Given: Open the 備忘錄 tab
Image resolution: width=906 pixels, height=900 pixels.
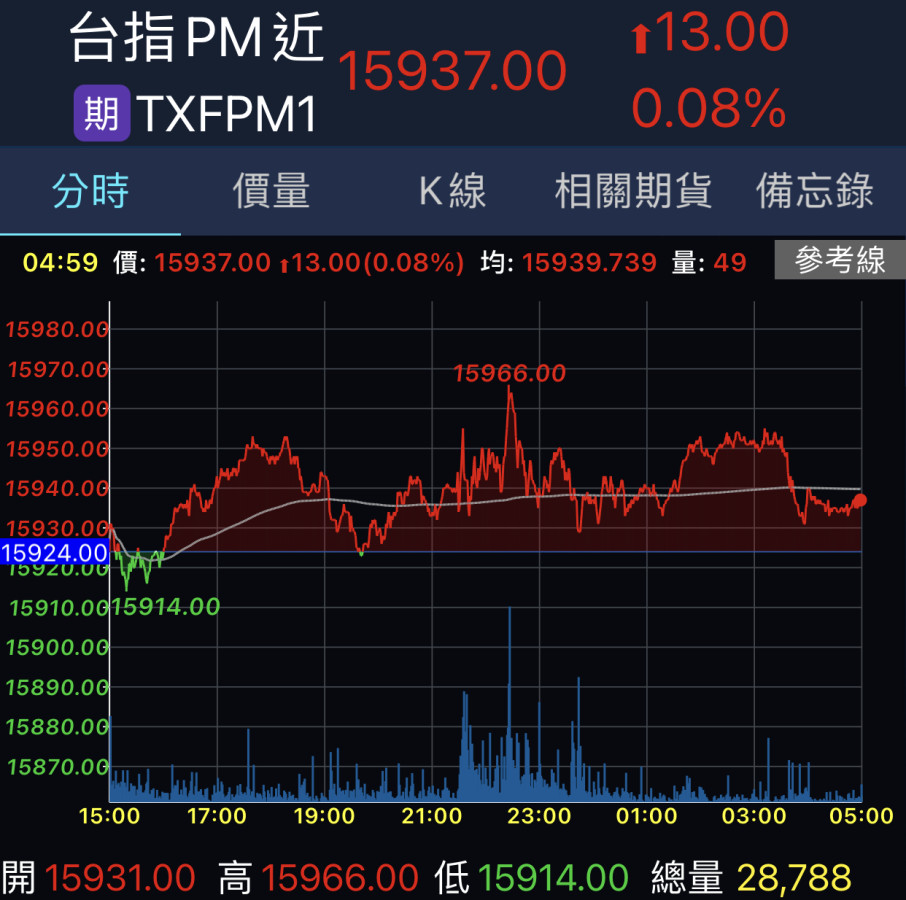Looking at the screenshot, I should tap(815, 191).
